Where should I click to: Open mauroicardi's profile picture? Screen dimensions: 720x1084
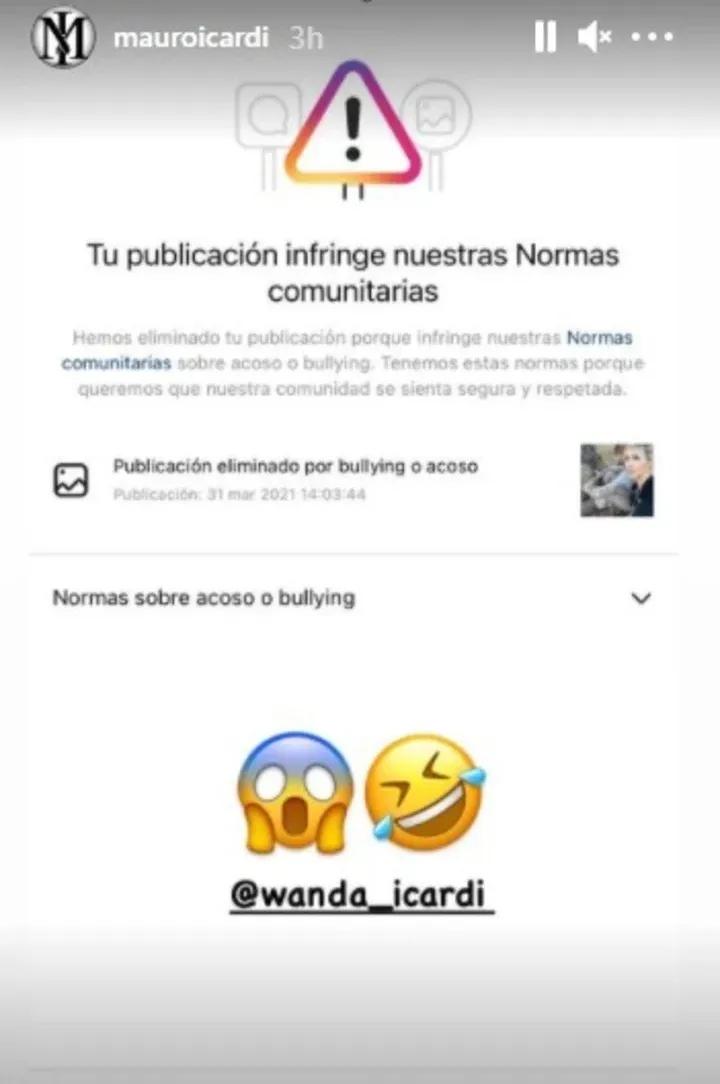(x=63, y=36)
